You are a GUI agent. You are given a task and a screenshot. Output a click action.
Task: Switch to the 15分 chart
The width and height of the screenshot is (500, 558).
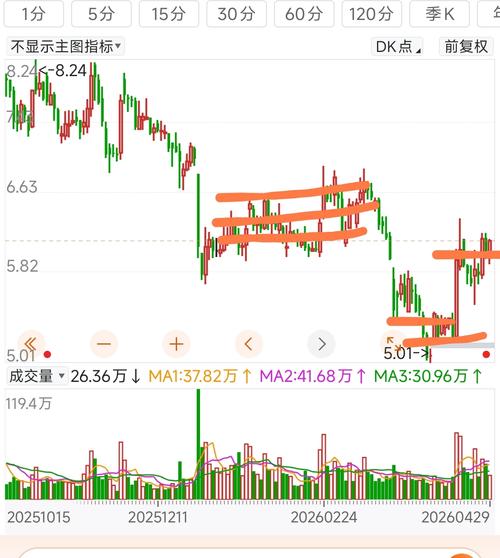click(169, 14)
